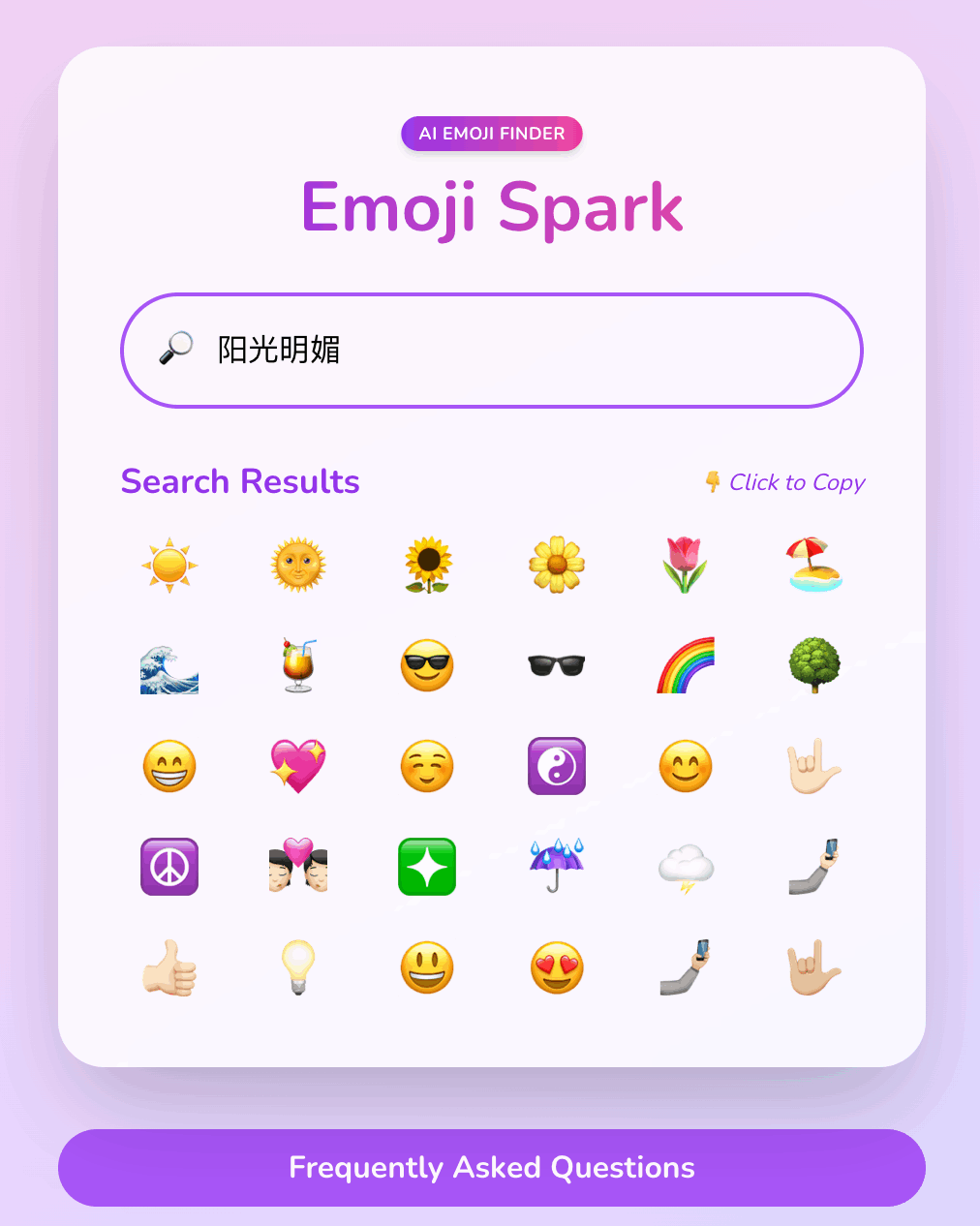The image size is (980, 1226).
Task: Copy the green tree emoji
Action: 814,666
